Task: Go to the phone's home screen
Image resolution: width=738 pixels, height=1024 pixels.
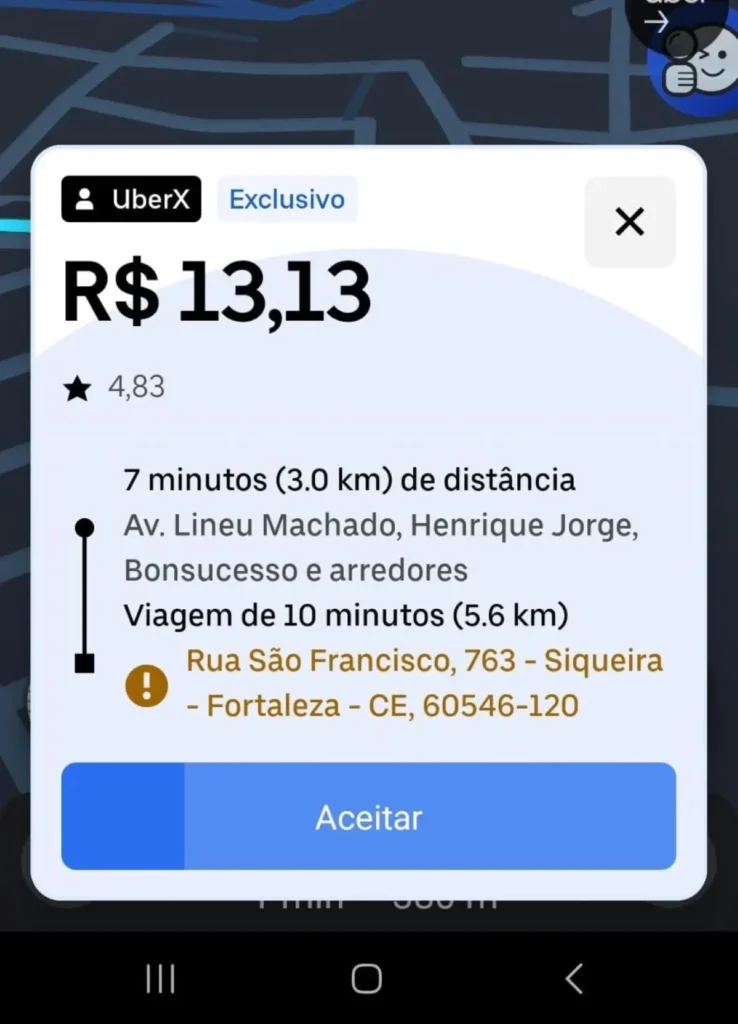Action: (x=367, y=979)
